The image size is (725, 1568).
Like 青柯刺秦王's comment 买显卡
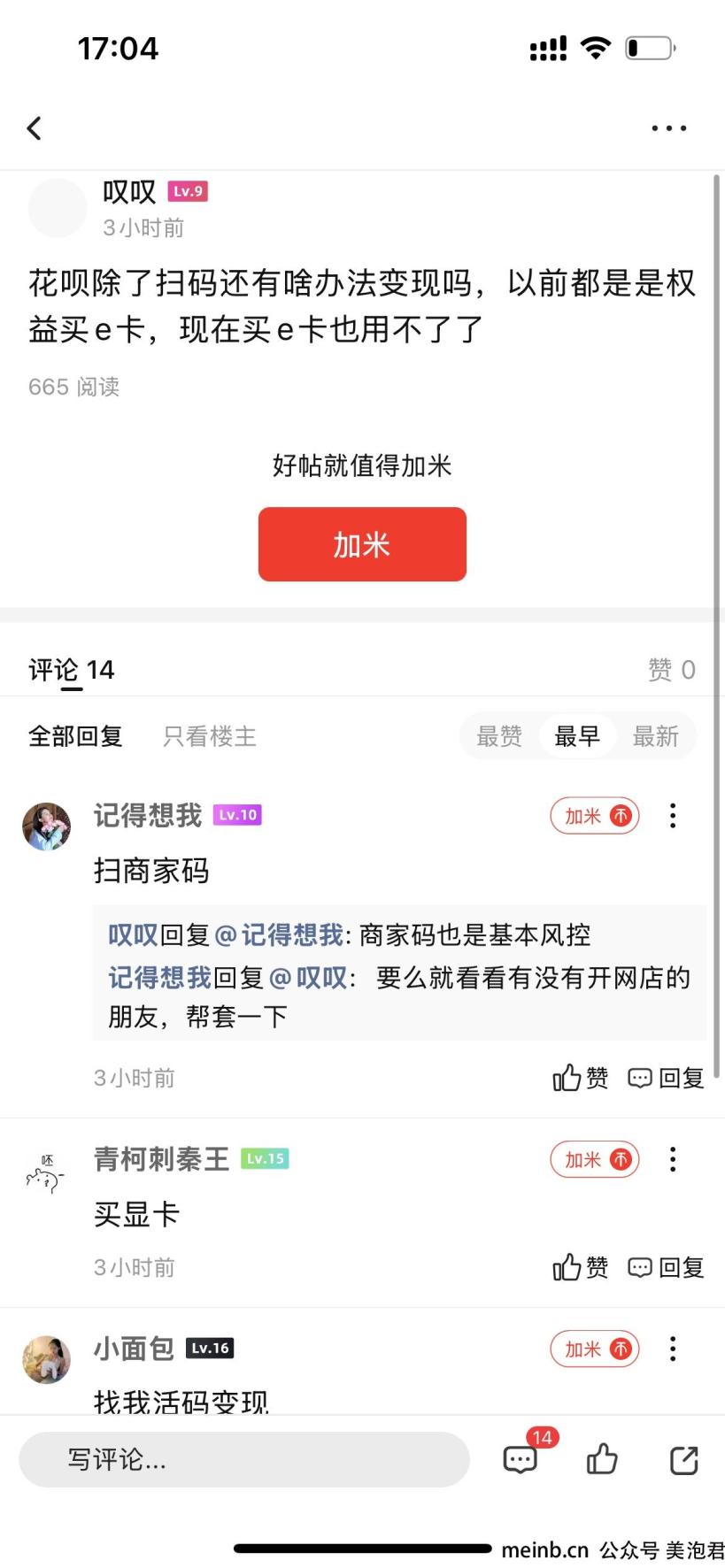coord(581,1267)
